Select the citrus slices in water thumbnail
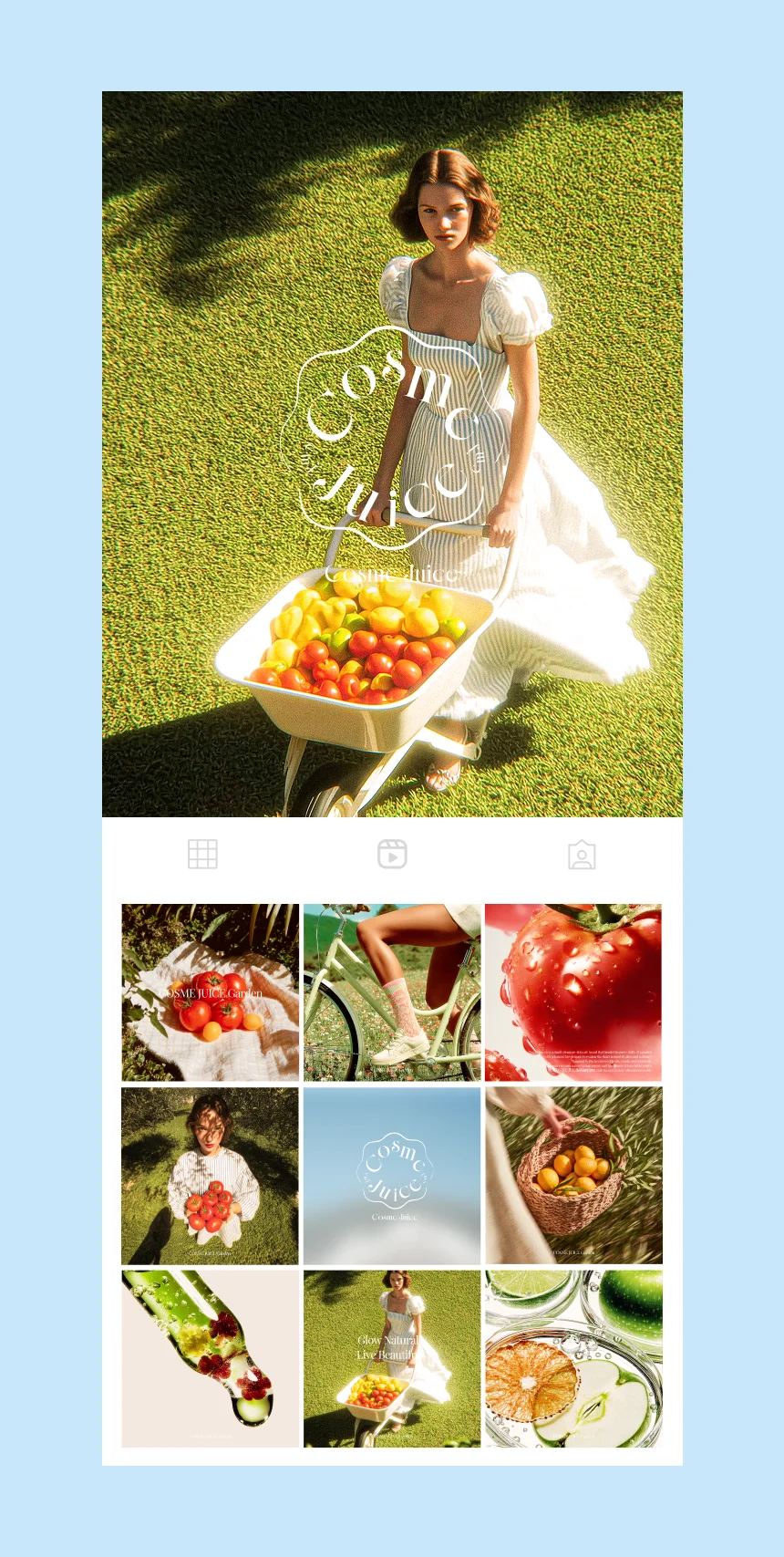 [x=573, y=1358]
